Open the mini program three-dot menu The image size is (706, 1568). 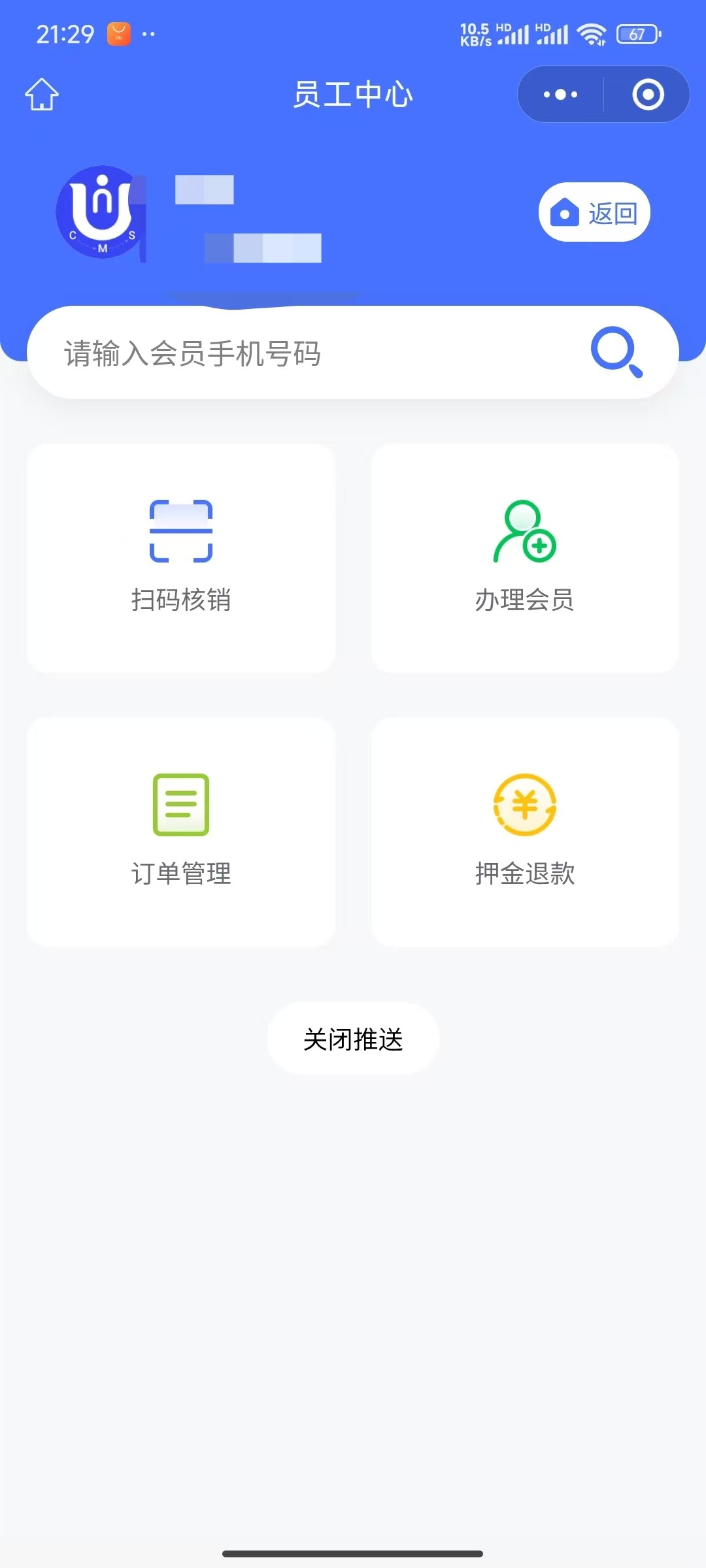click(x=560, y=94)
